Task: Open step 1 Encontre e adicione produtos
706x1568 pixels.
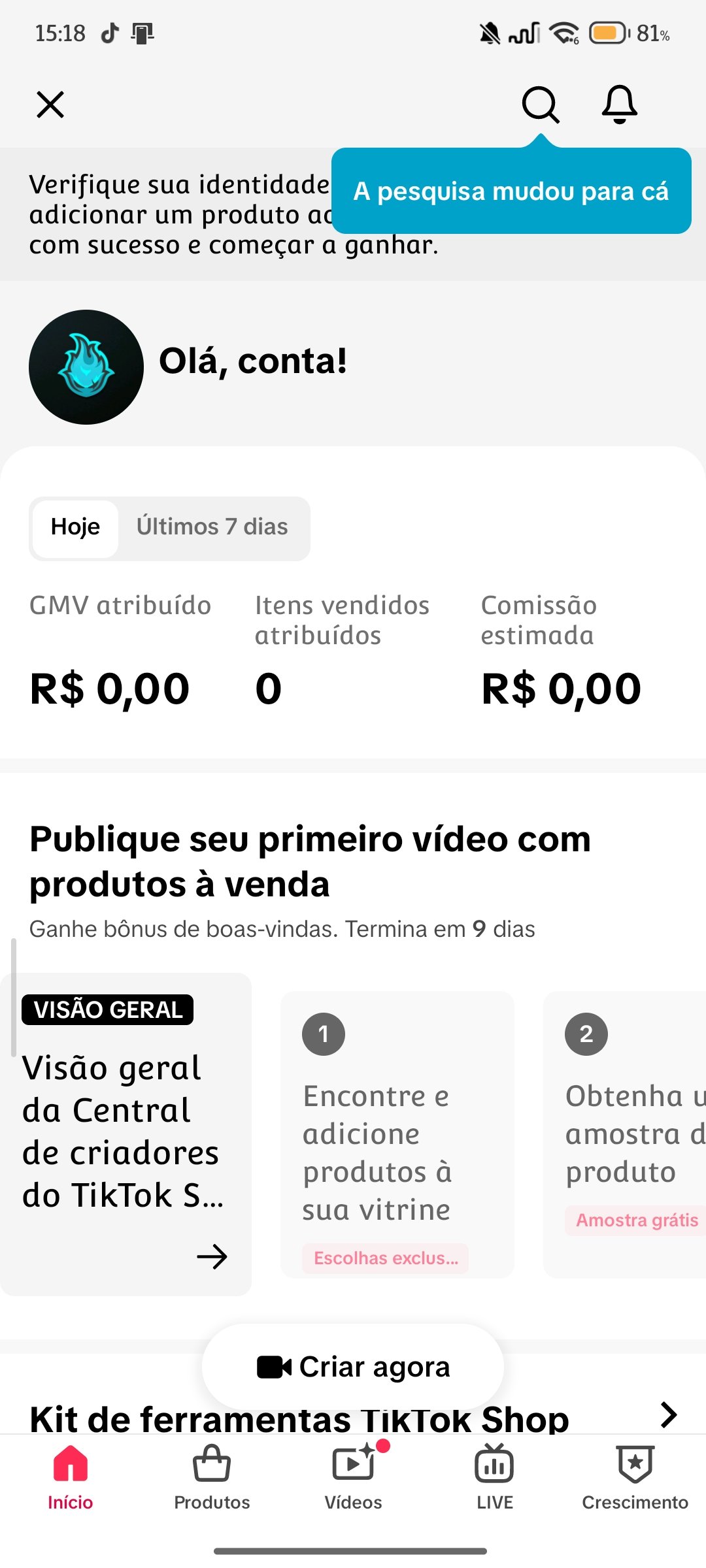Action: click(x=397, y=1134)
